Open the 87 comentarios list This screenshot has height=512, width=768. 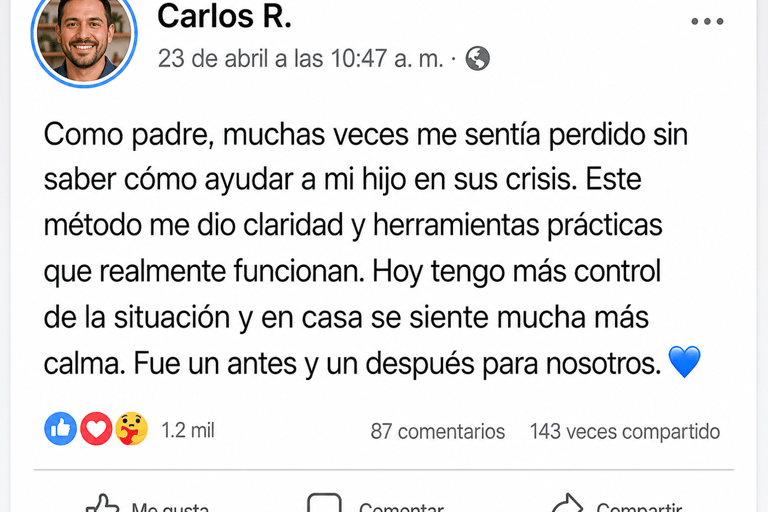[x=438, y=431]
